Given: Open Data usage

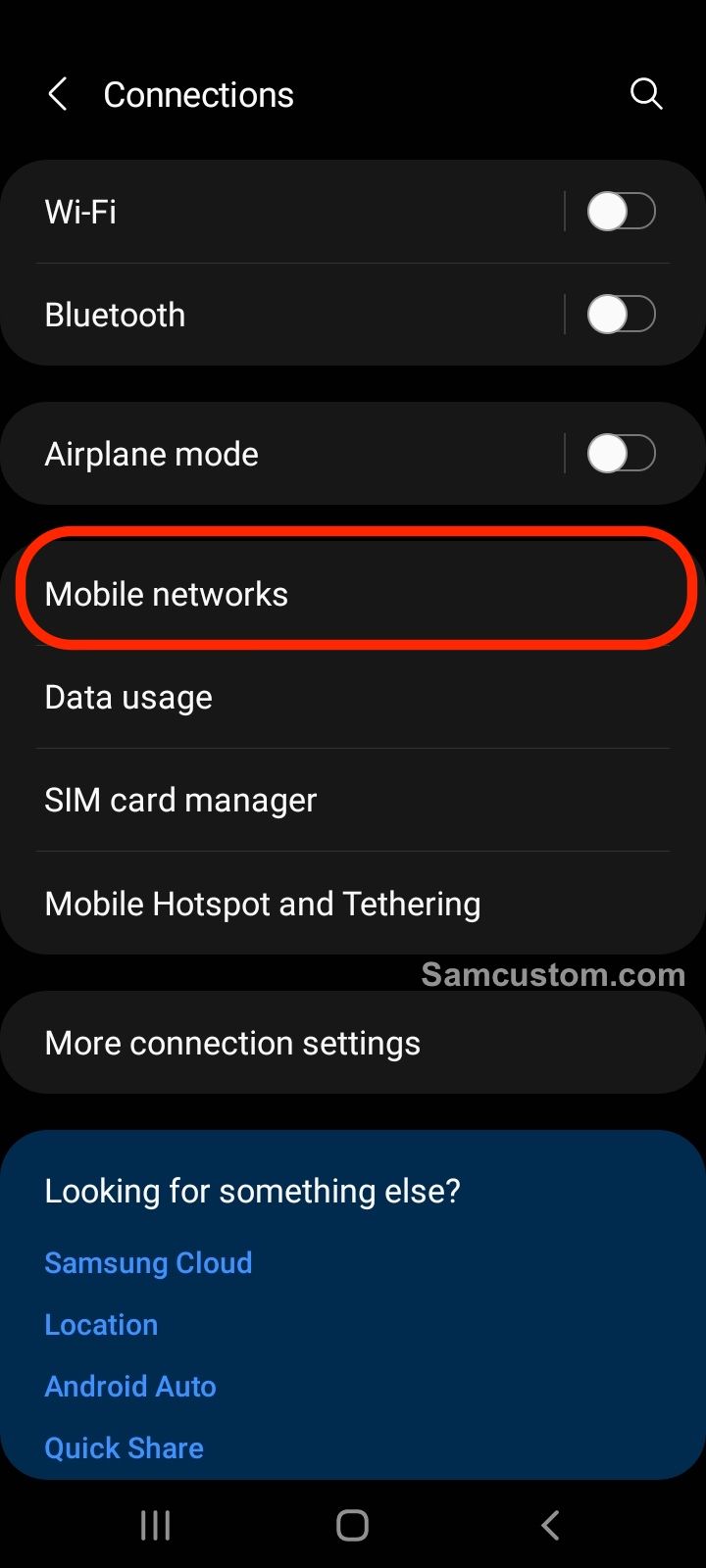Looking at the screenshot, I should (353, 697).
